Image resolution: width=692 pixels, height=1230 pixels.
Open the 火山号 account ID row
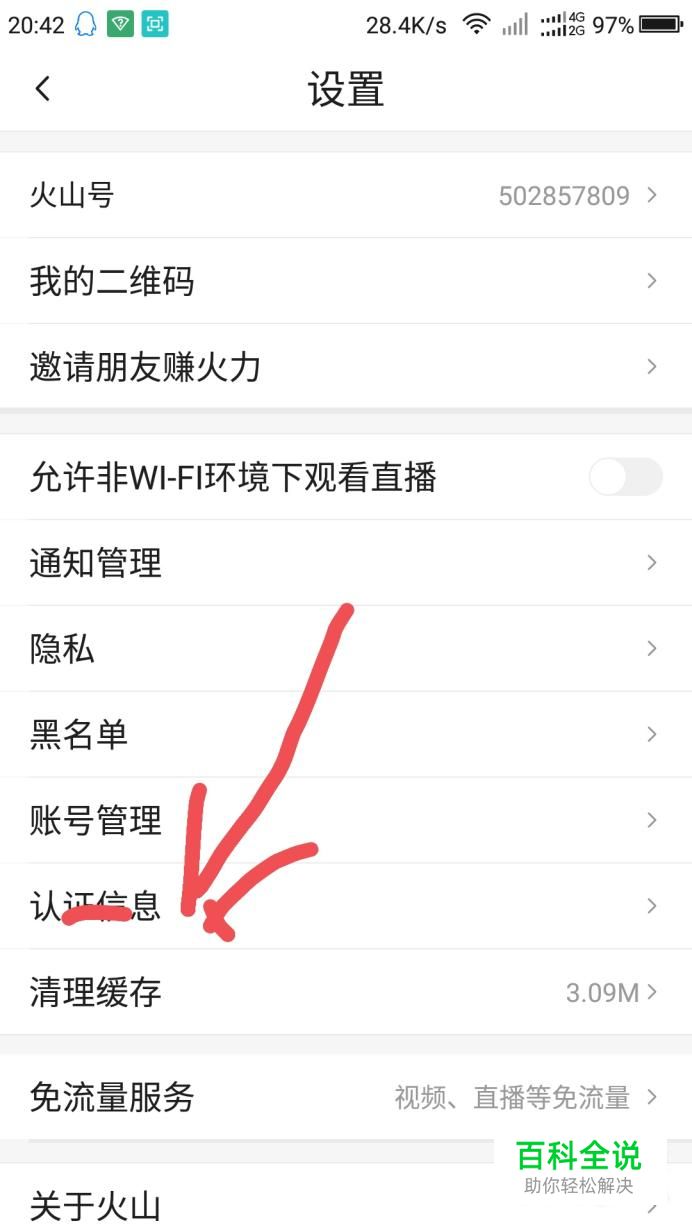point(345,195)
